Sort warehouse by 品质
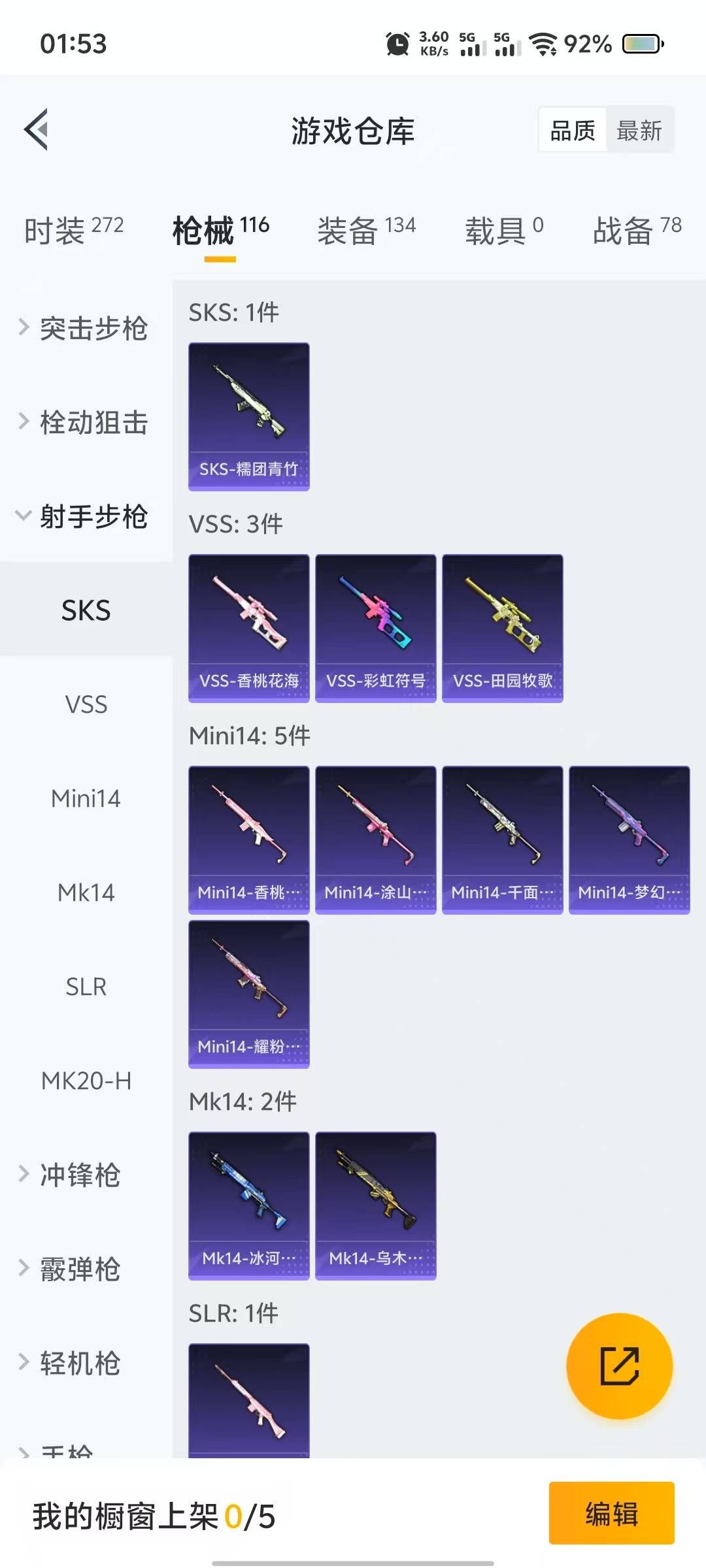The width and height of the screenshot is (706, 1568). pos(573,131)
